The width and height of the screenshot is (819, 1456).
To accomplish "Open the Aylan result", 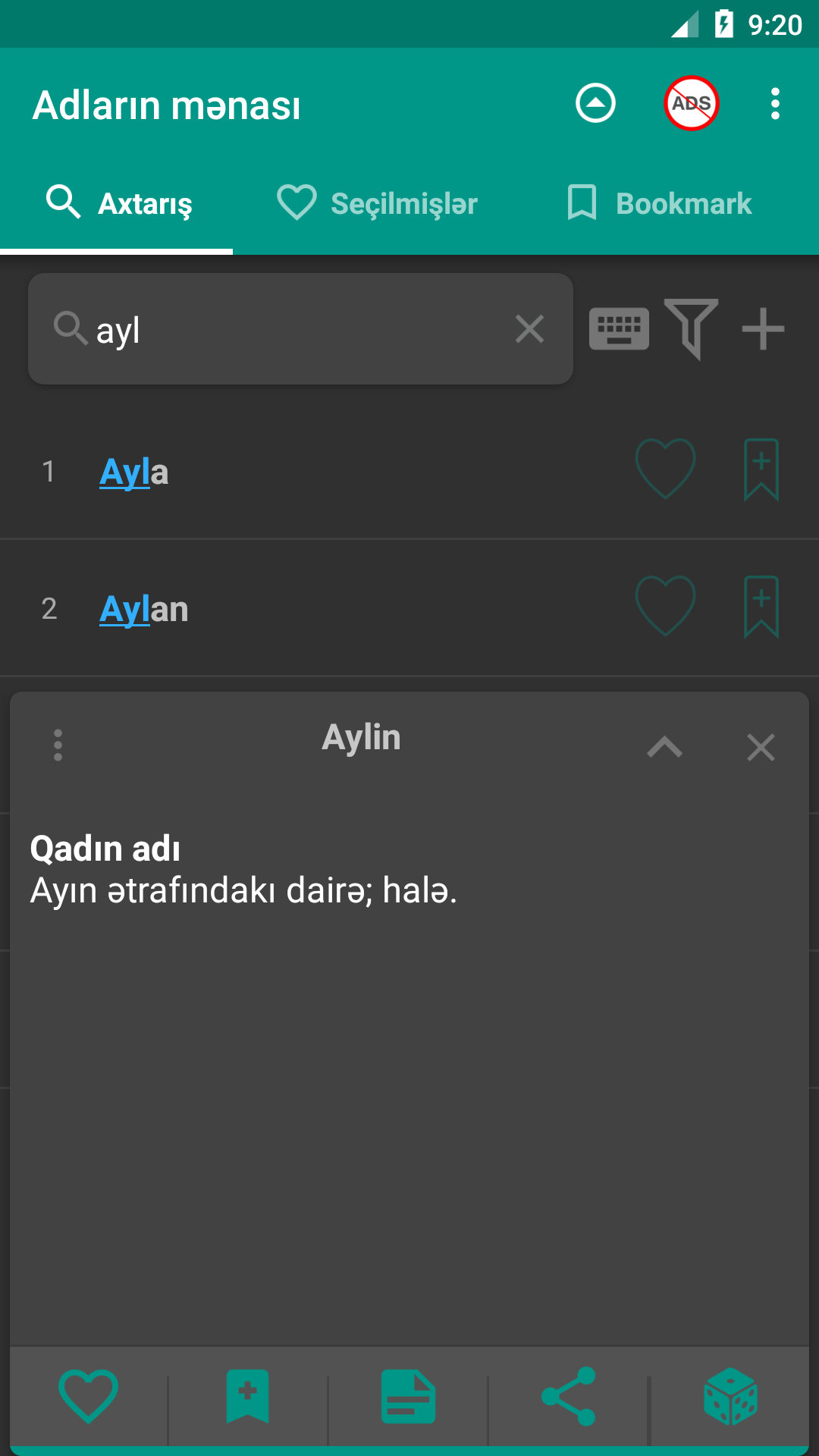I will point(143,609).
